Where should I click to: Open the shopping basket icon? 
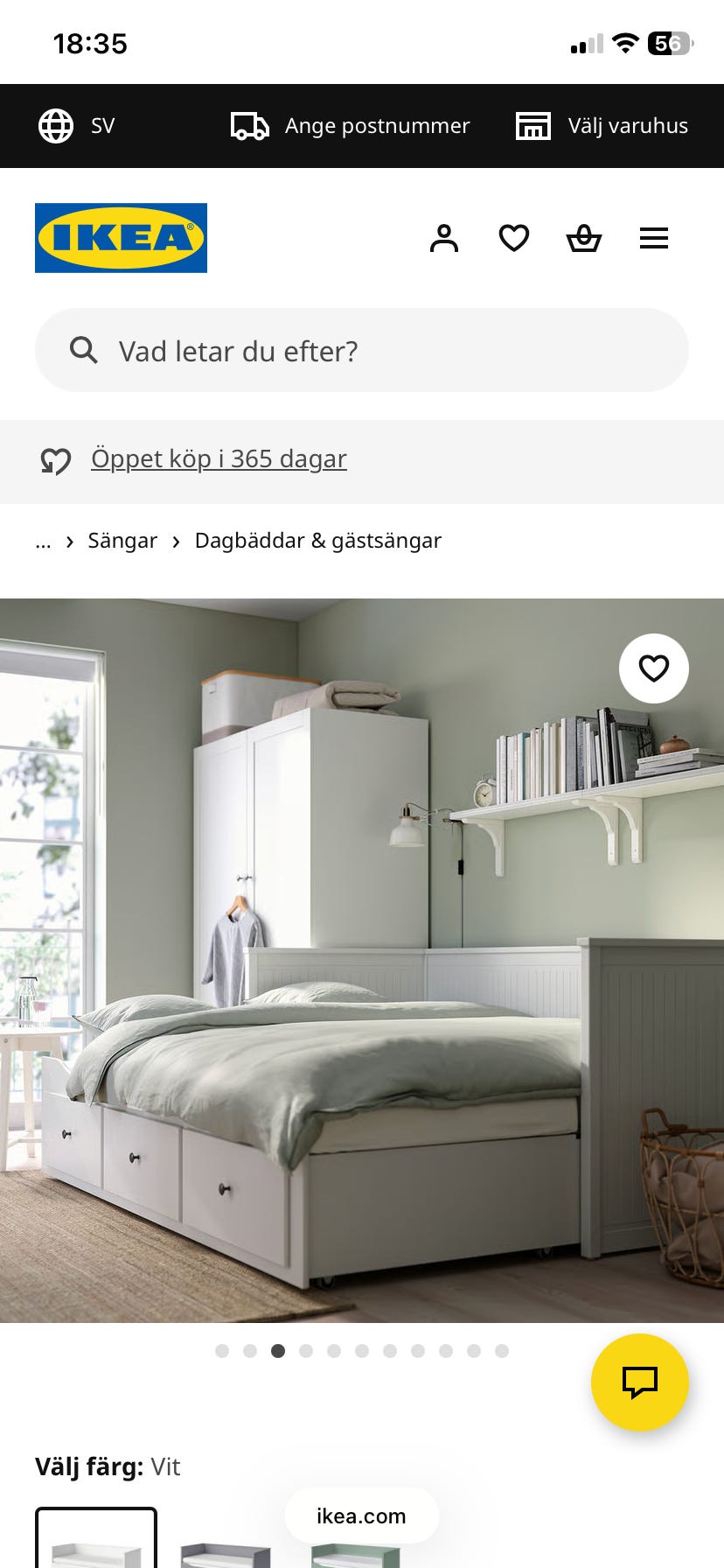pos(584,237)
